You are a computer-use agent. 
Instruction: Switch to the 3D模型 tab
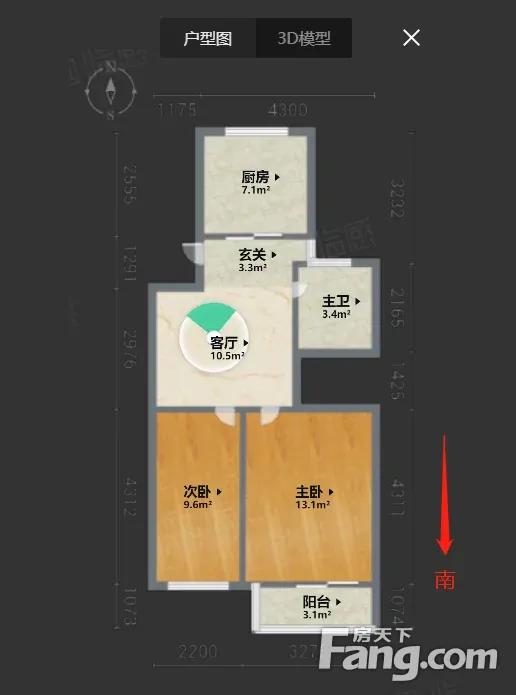pos(304,38)
